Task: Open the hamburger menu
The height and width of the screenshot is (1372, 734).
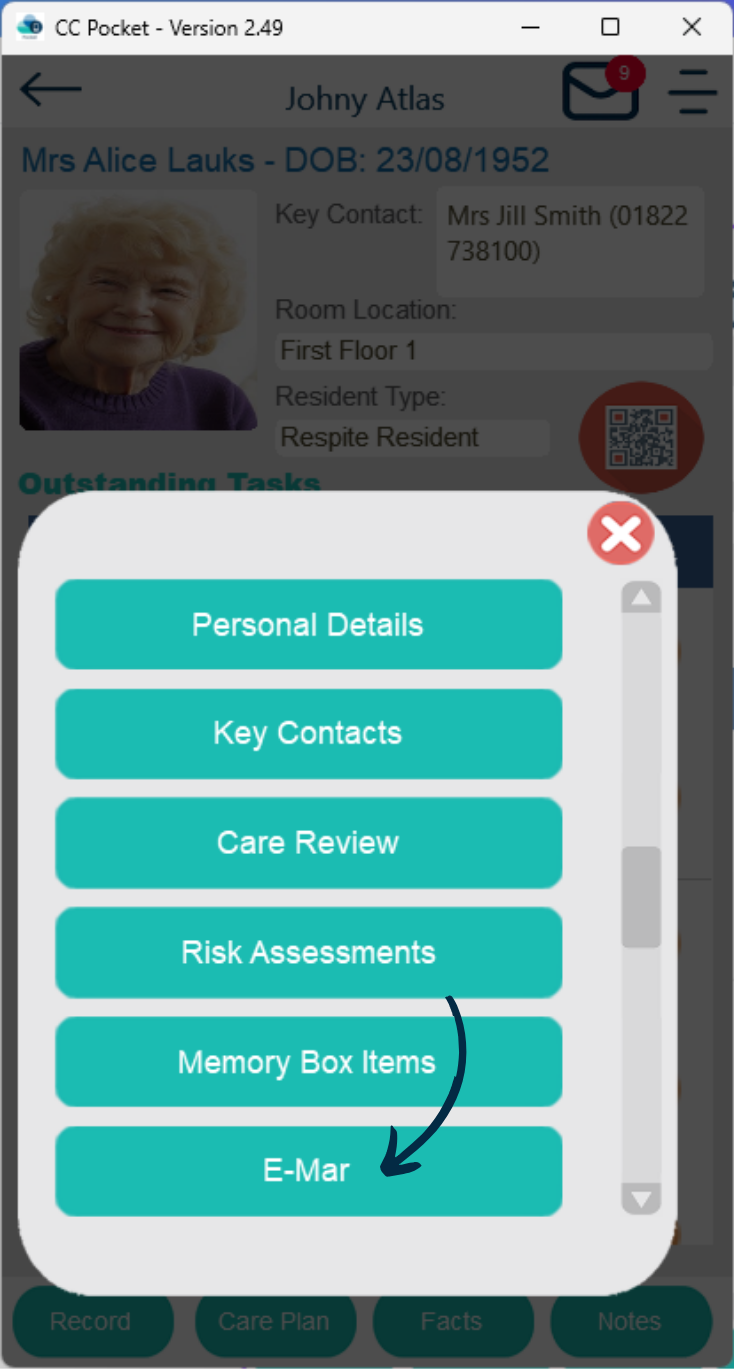Action: [x=693, y=94]
